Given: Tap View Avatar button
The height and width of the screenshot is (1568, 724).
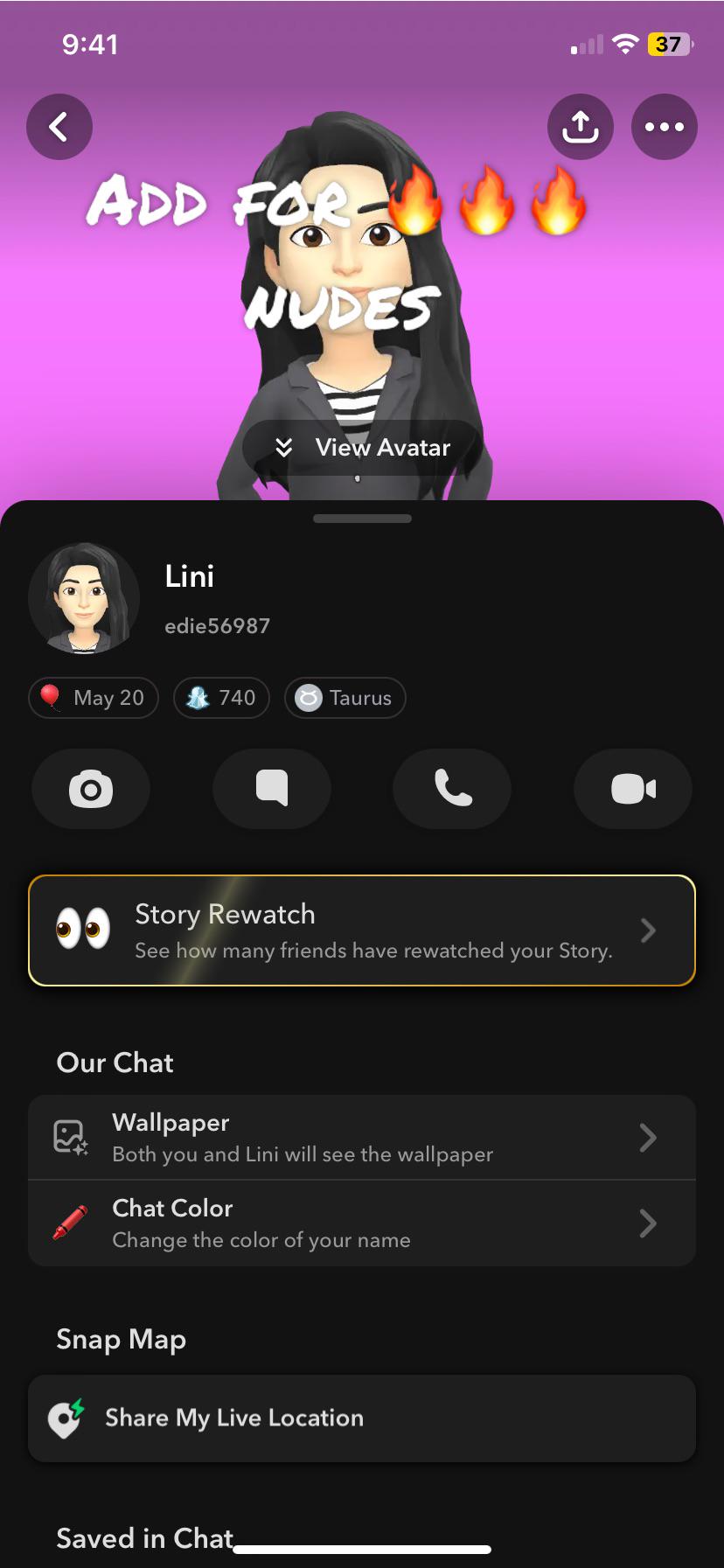Looking at the screenshot, I should coord(362,448).
